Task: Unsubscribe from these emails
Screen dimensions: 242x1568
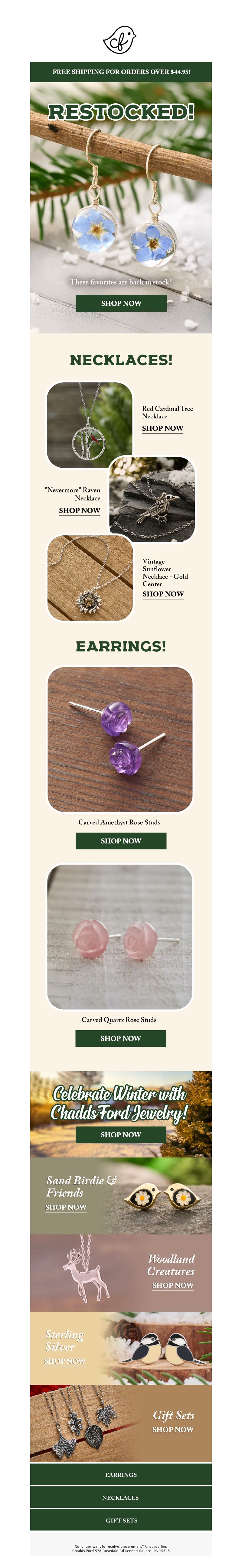Action: pos(155,1546)
